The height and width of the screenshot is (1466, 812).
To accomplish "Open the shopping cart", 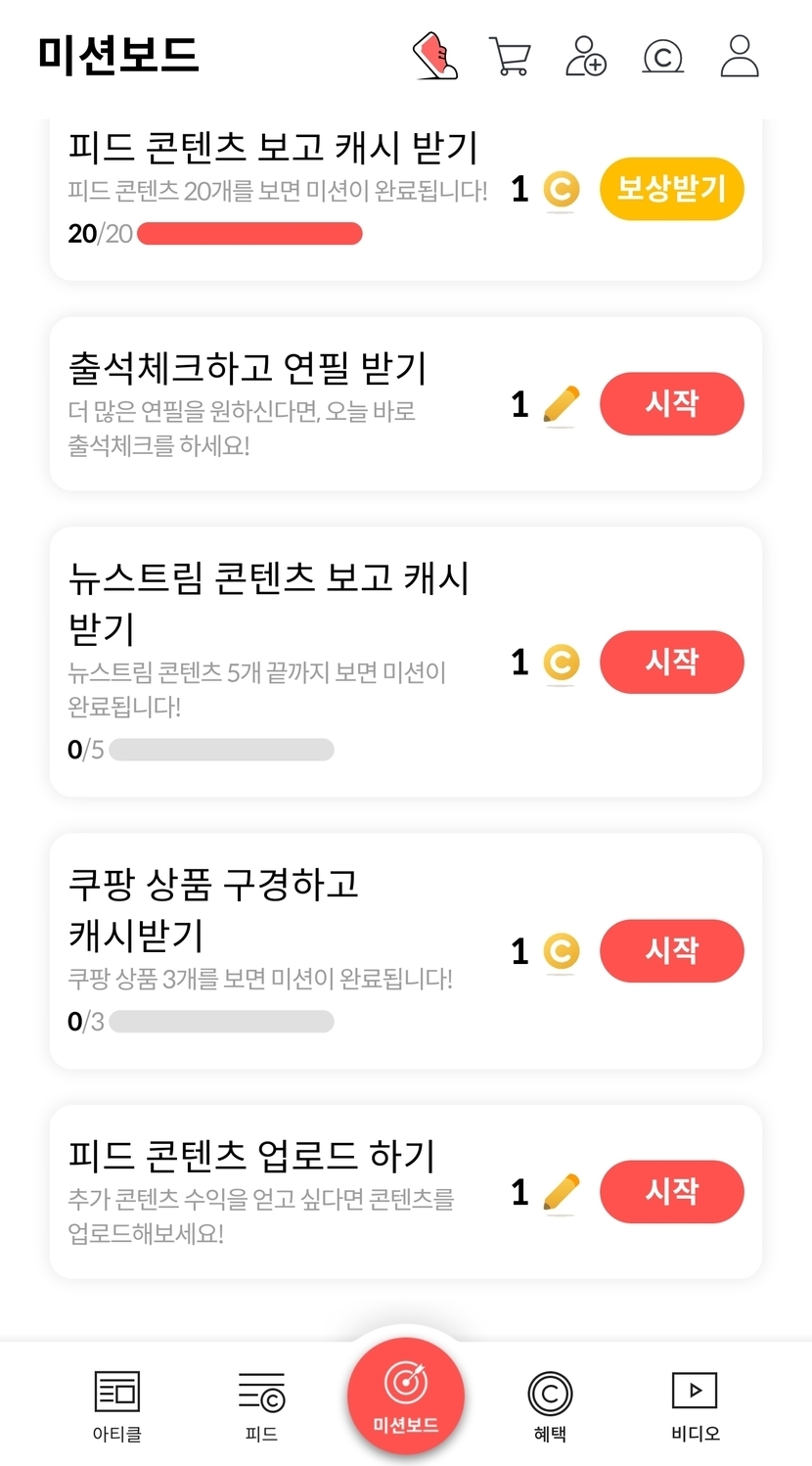I will pos(510,57).
